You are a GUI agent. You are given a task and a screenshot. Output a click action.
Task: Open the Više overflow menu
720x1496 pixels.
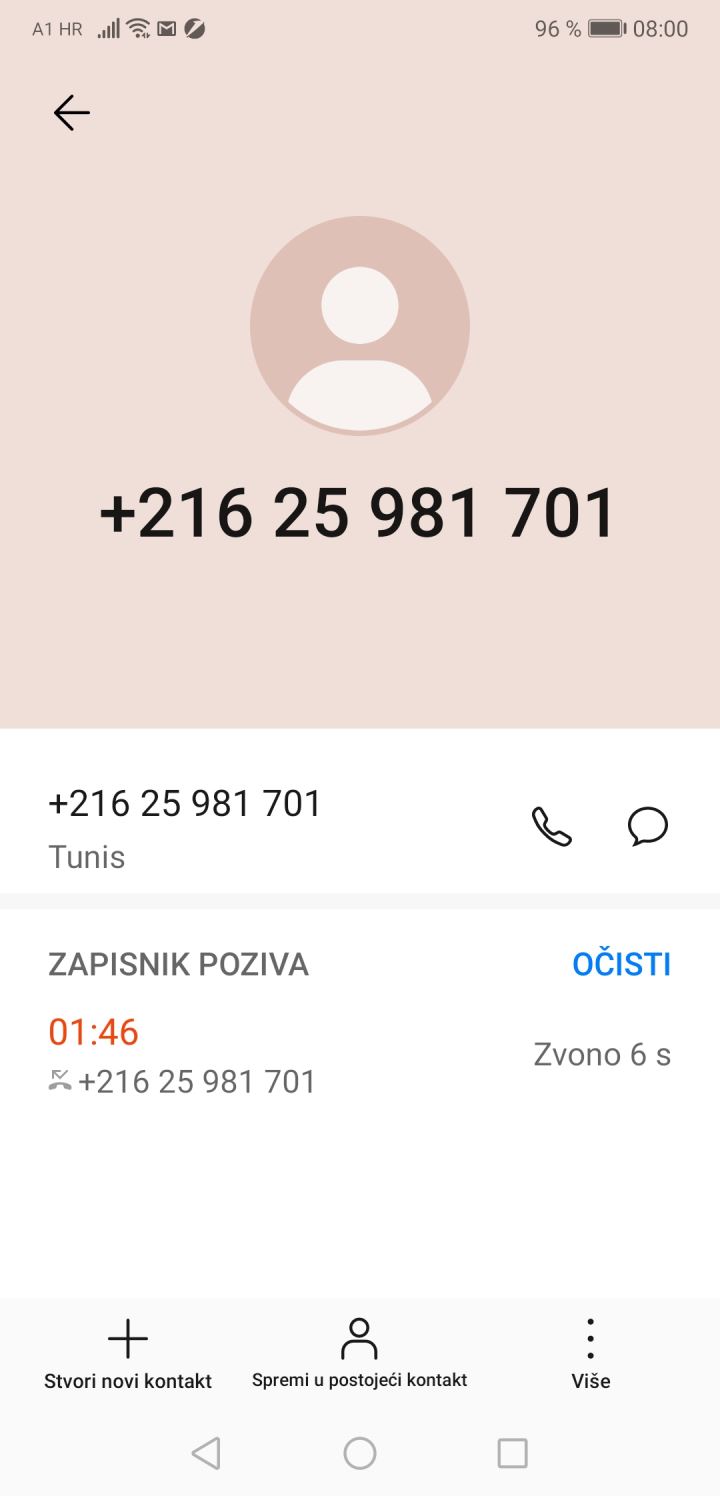pyautogui.click(x=591, y=1355)
